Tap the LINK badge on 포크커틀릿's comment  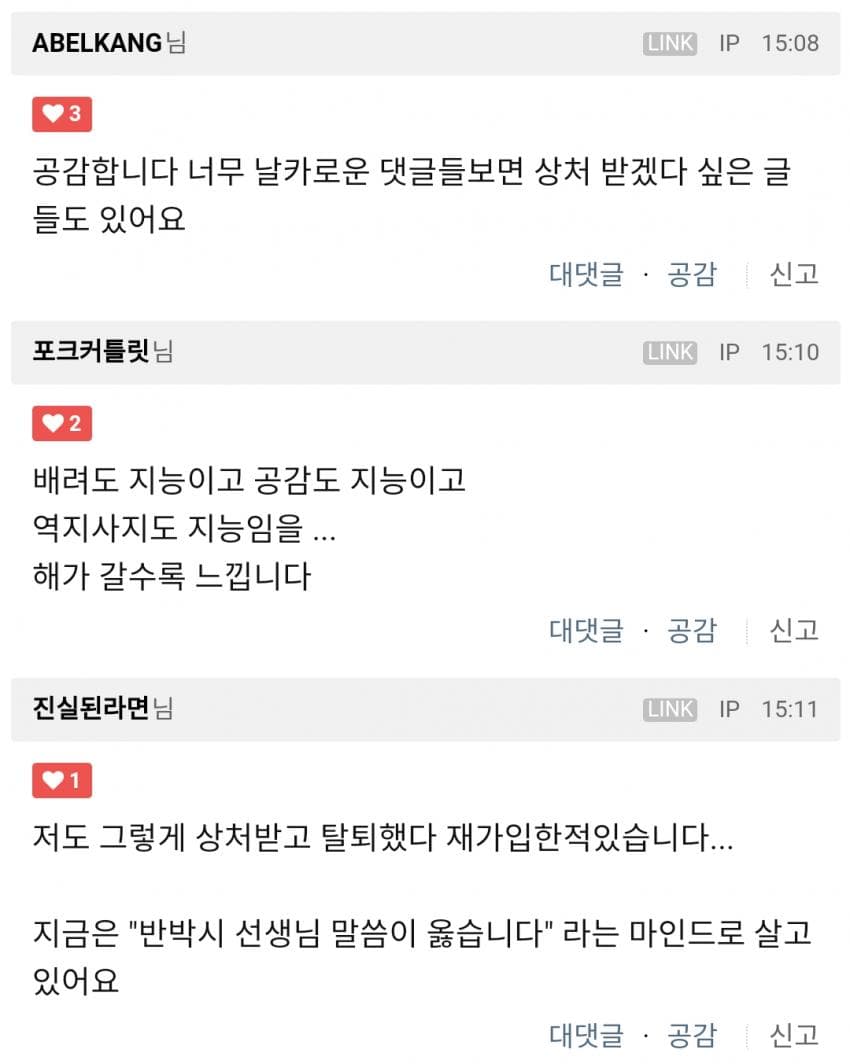[669, 352]
